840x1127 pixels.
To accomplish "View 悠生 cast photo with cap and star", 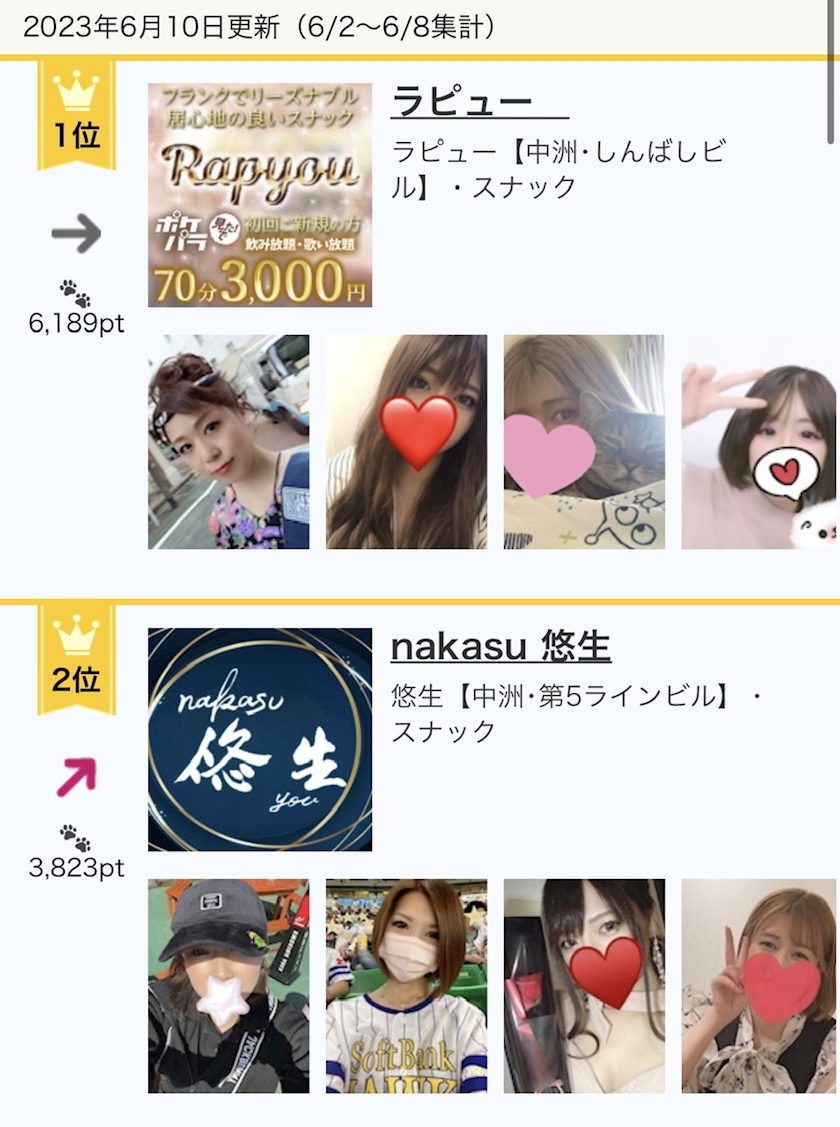I will (229, 985).
